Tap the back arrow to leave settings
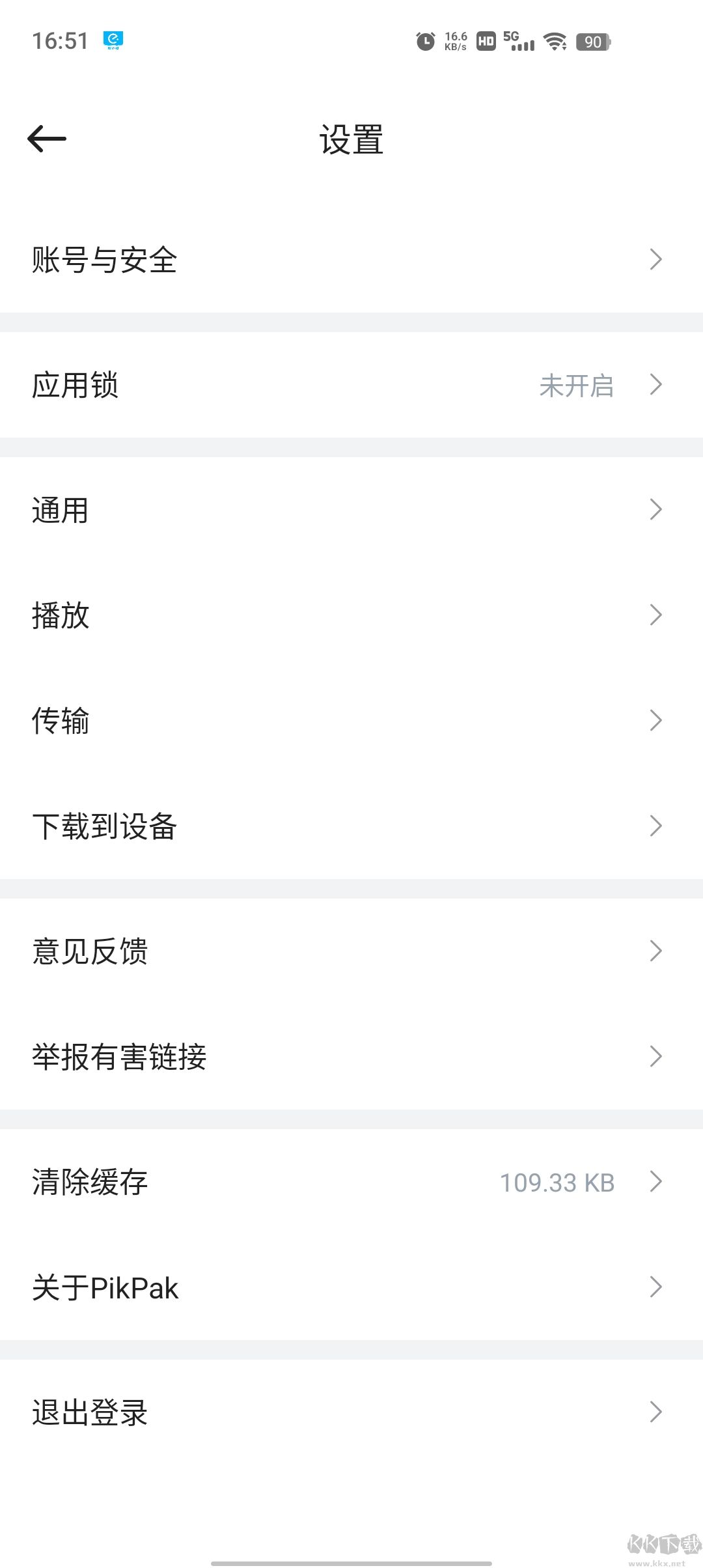This screenshot has height=1568, width=703. pos(48,139)
